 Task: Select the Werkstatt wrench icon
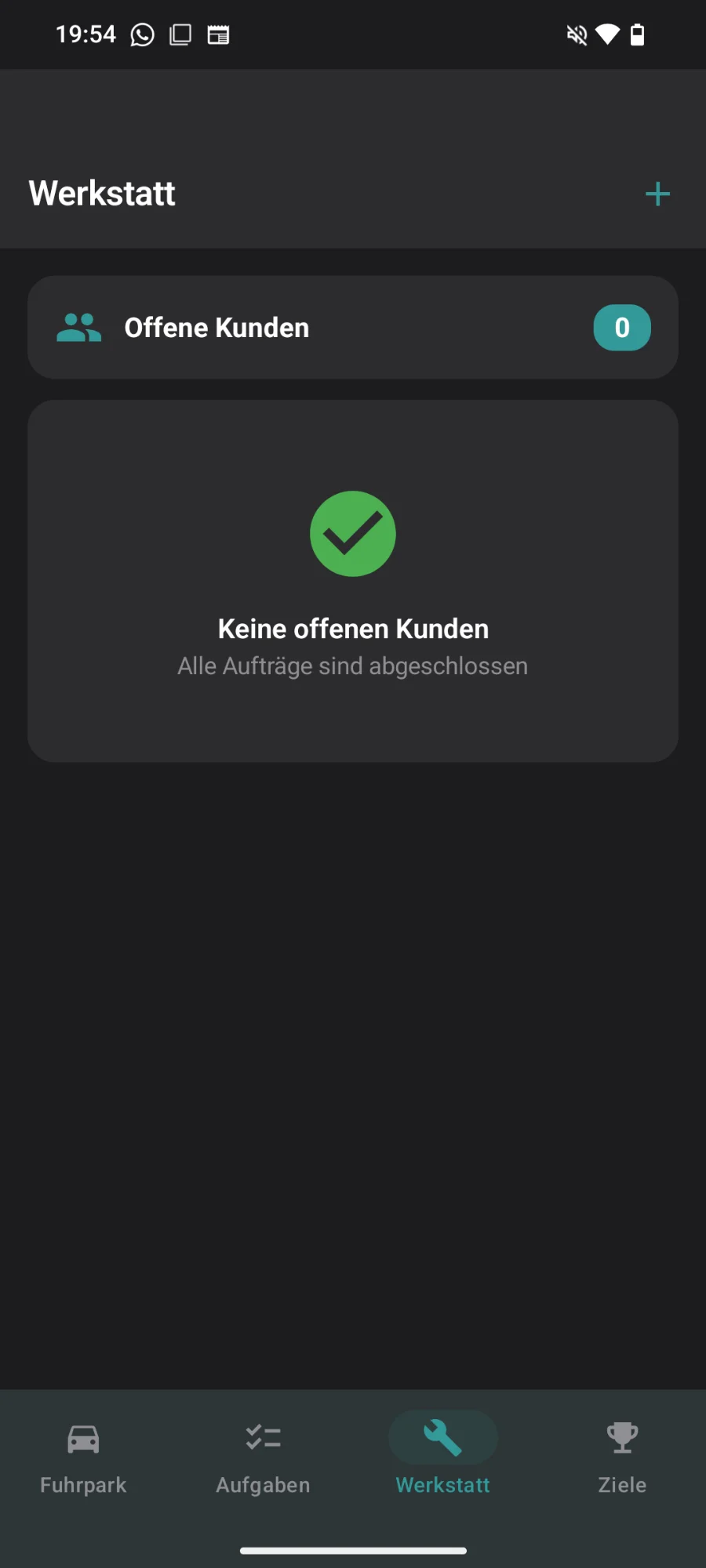click(x=442, y=1439)
